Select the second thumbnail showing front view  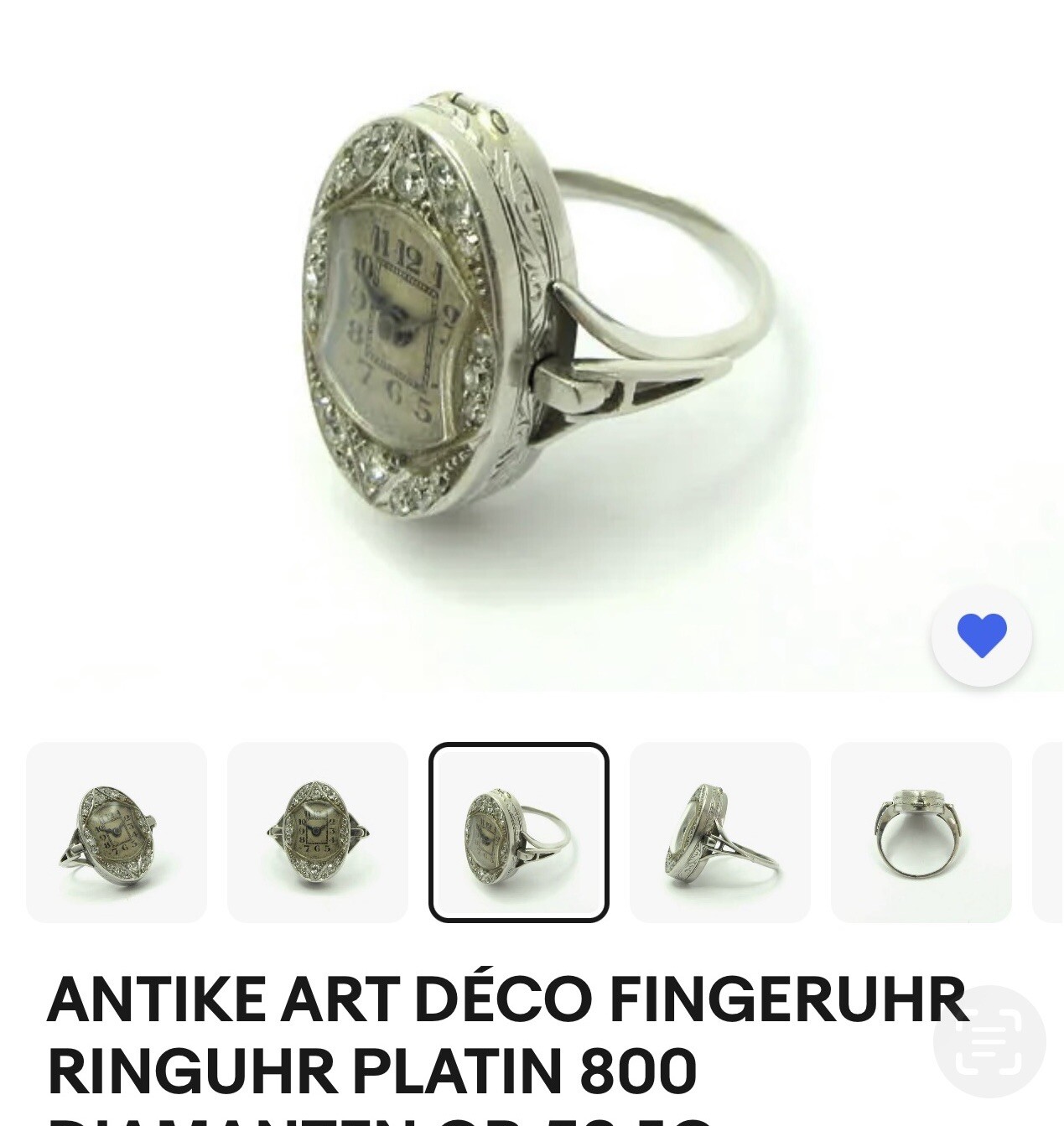tap(318, 833)
